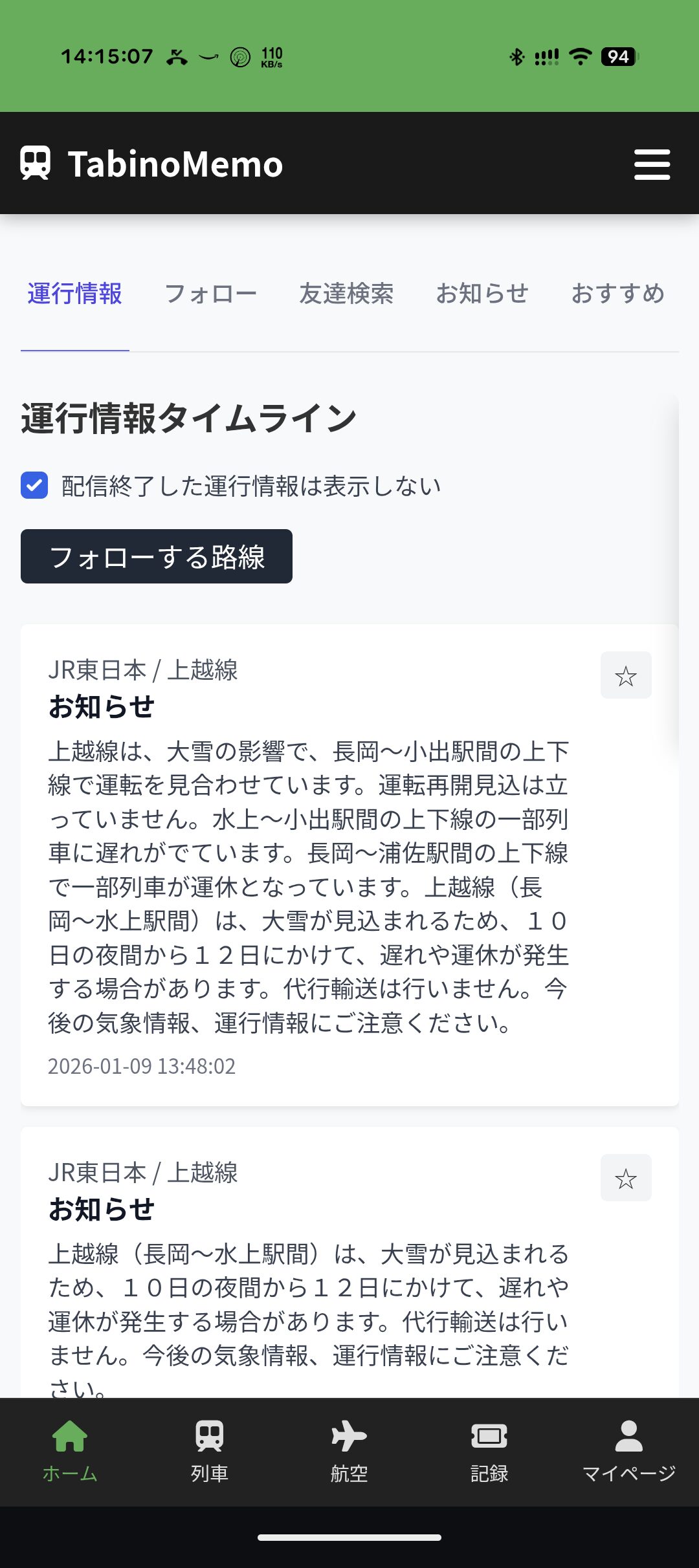The height and width of the screenshot is (1568, 699).
Task: Open マイページ in bottom navigation
Action: click(628, 1450)
